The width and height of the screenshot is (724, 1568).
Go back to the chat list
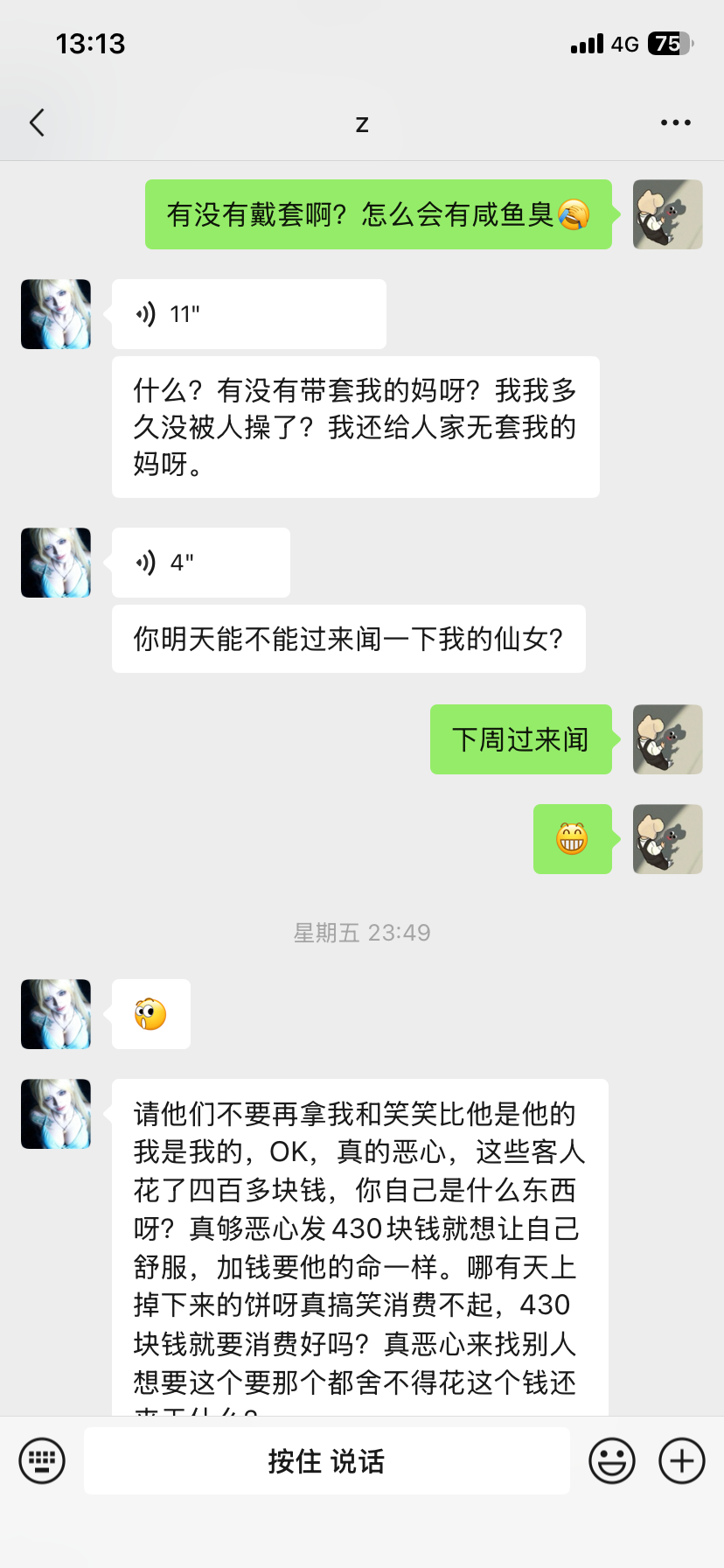37,122
